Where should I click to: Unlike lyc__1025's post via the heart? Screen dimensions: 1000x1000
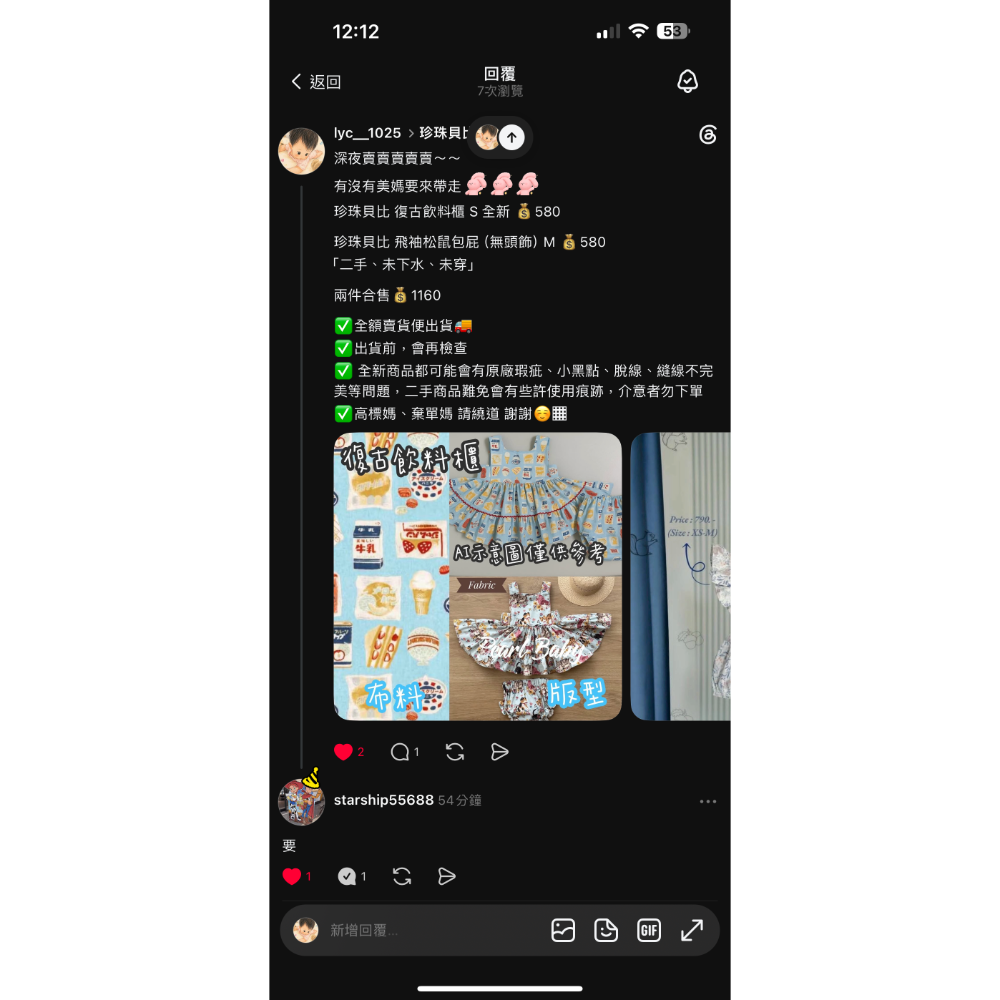[x=343, y=752]
